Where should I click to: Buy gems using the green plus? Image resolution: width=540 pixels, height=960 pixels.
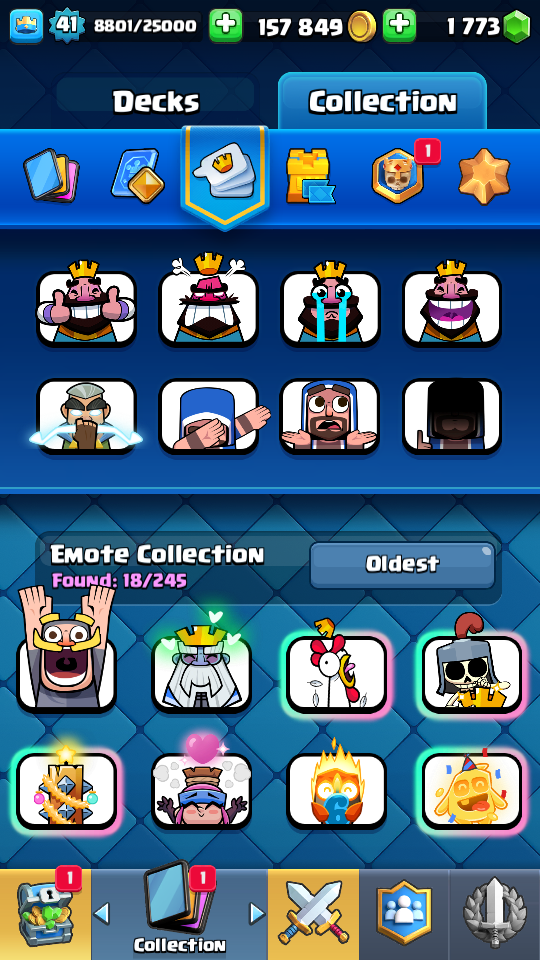(x=400, y=26)
